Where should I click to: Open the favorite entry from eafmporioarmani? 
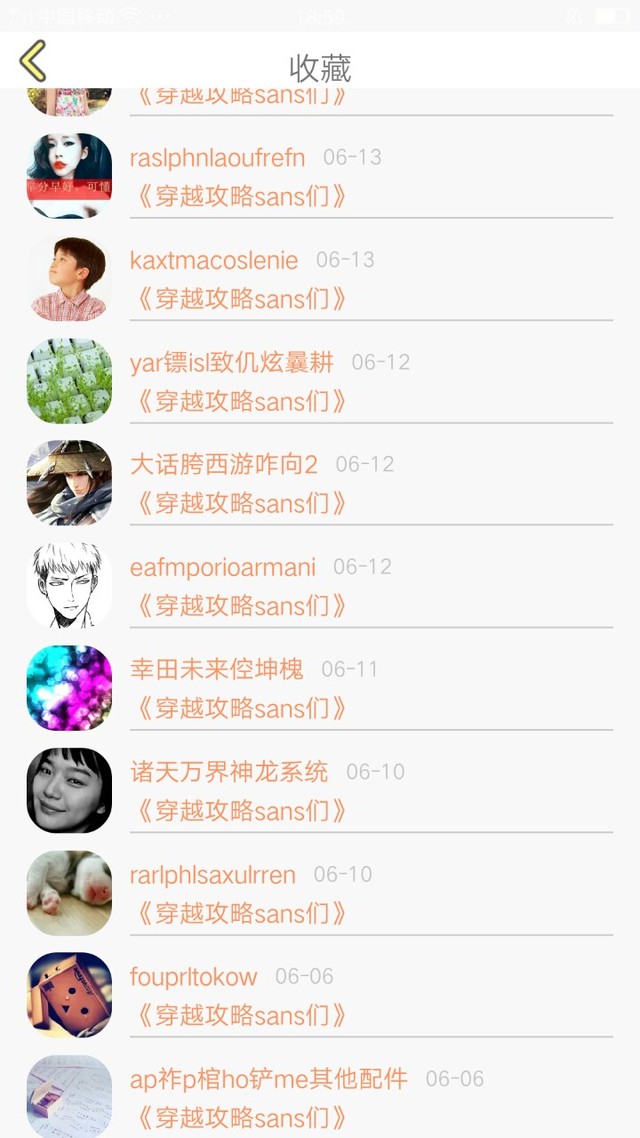coord(320,584)
